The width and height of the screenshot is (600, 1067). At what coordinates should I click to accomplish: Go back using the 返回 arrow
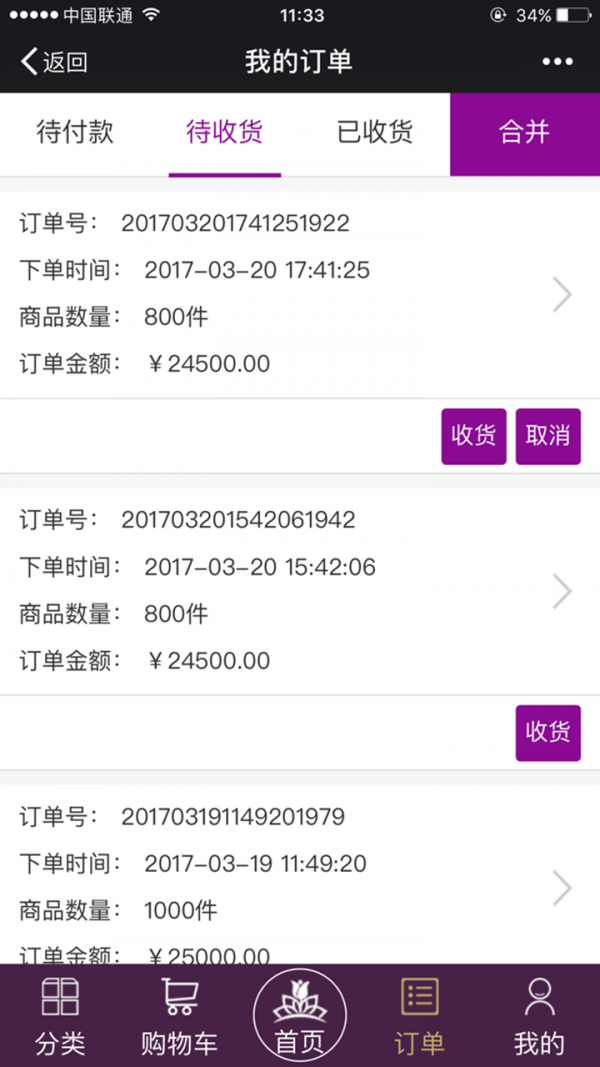pyautogui.click(x=54, y=62)
